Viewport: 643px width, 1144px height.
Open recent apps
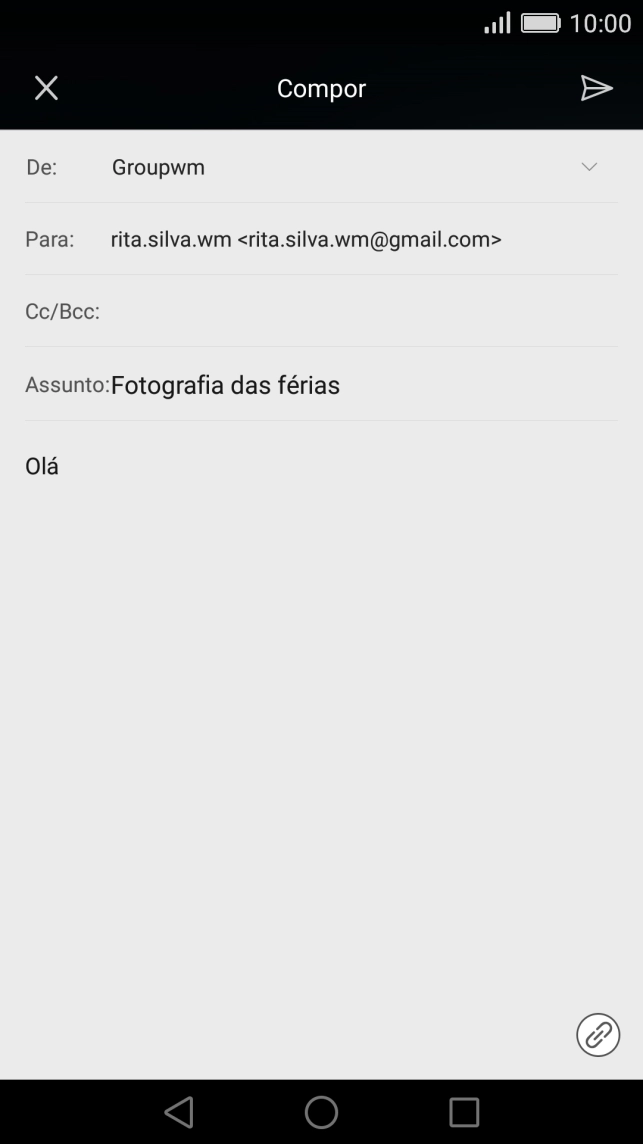click(x=464, y=1111)
